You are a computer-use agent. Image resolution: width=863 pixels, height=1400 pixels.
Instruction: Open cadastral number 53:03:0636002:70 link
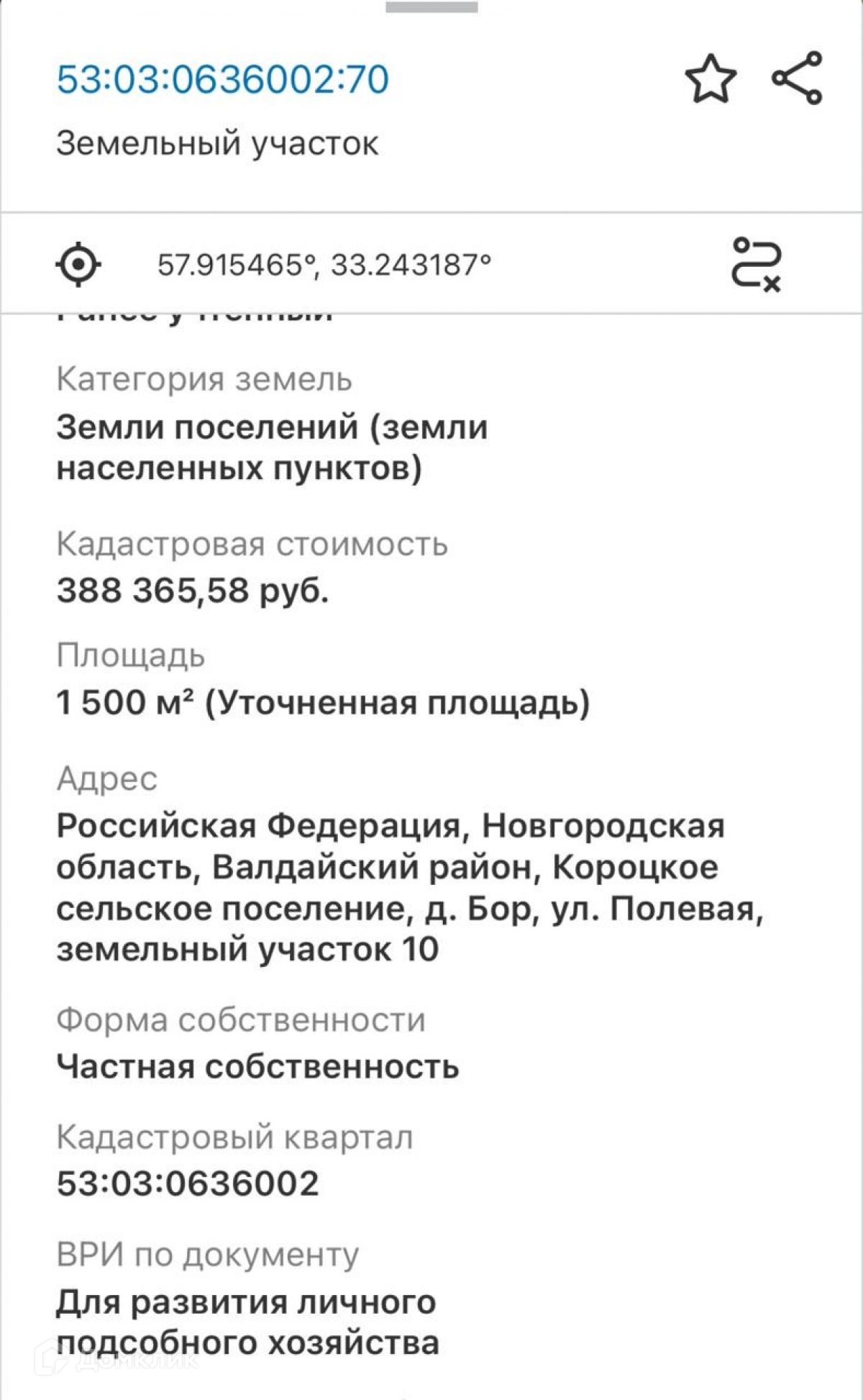click(x=223, y=79)
